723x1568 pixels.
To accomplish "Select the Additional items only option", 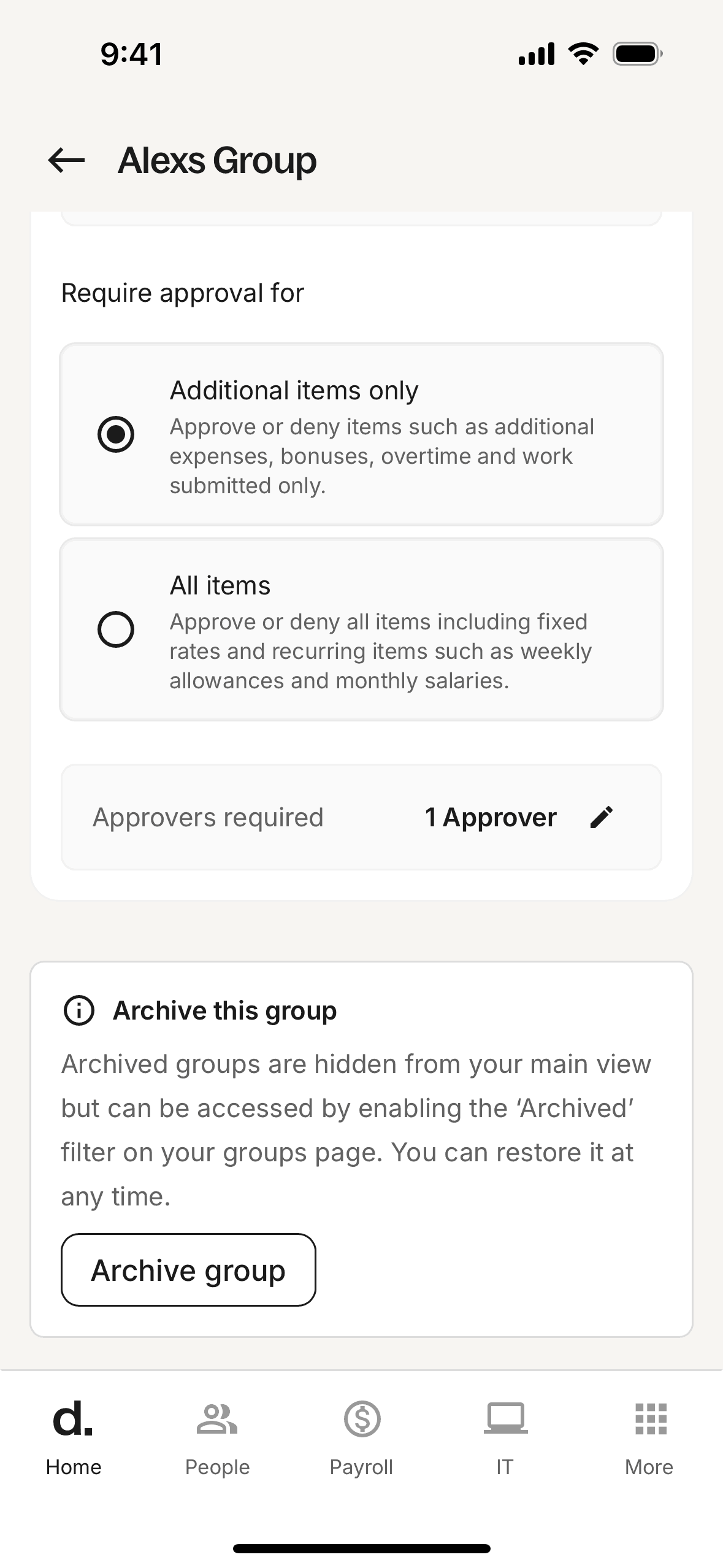I will tap(116, 434).
